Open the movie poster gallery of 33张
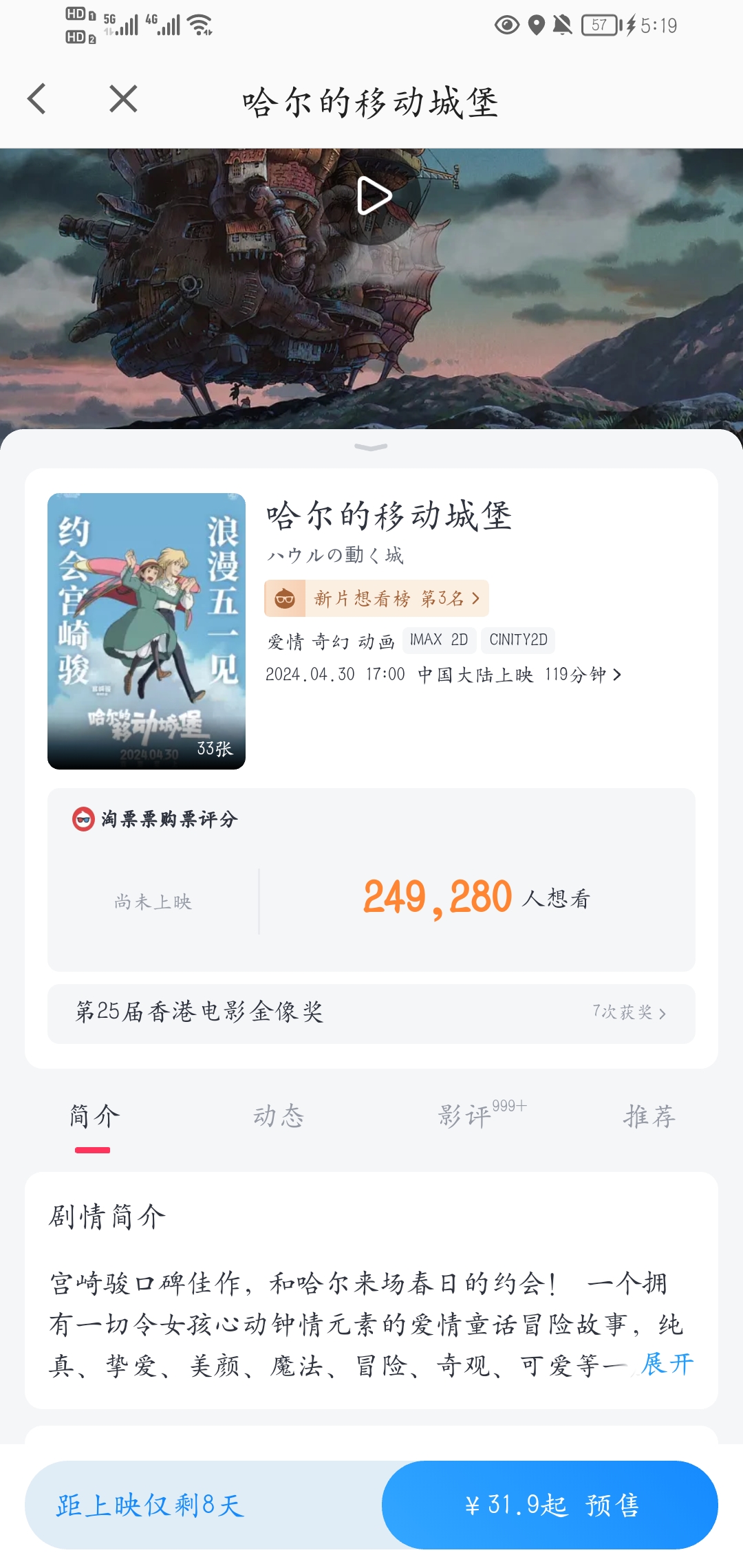 pos(147,631)
